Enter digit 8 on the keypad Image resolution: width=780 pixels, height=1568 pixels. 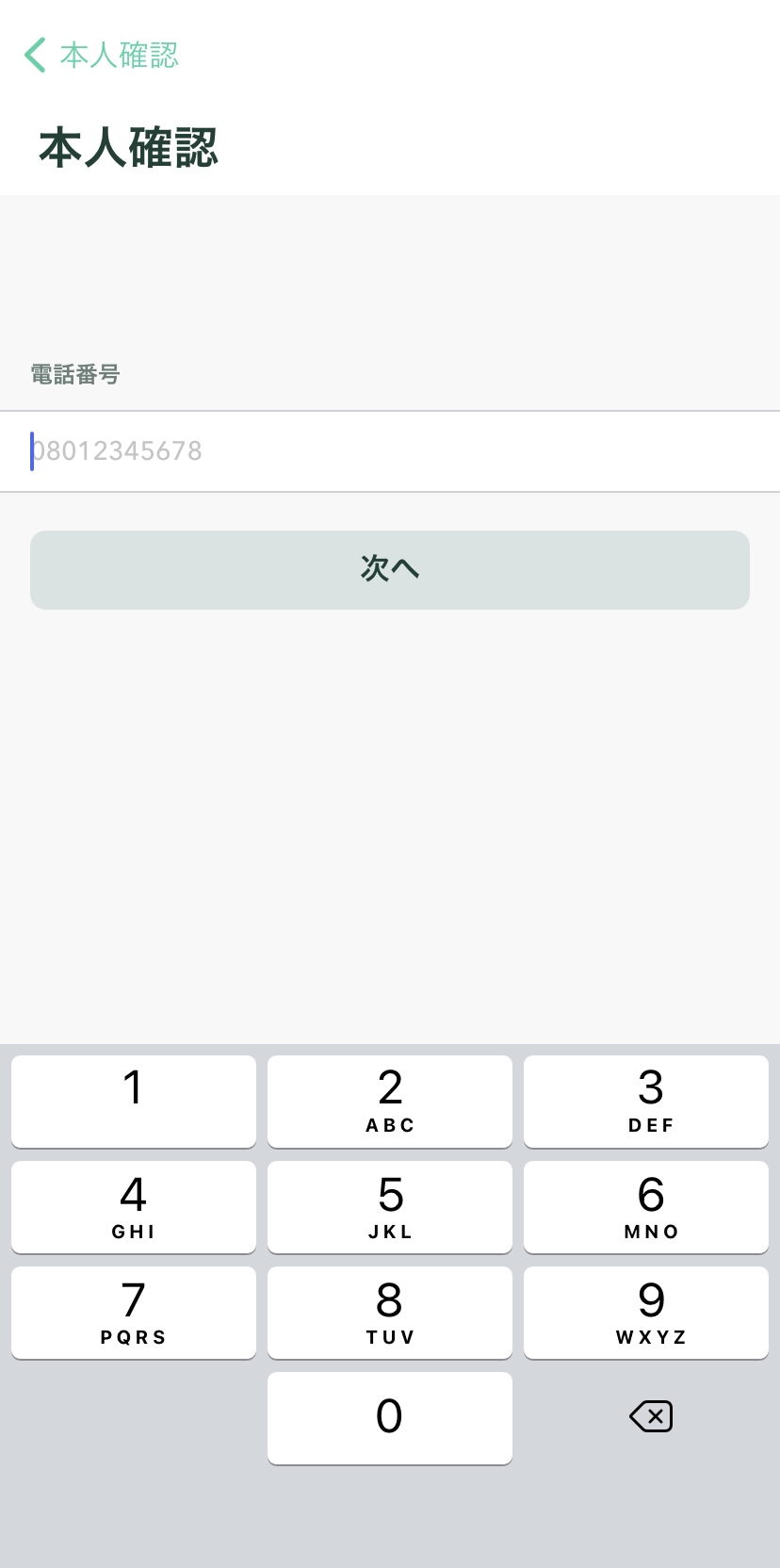(x=389, y=1312)
